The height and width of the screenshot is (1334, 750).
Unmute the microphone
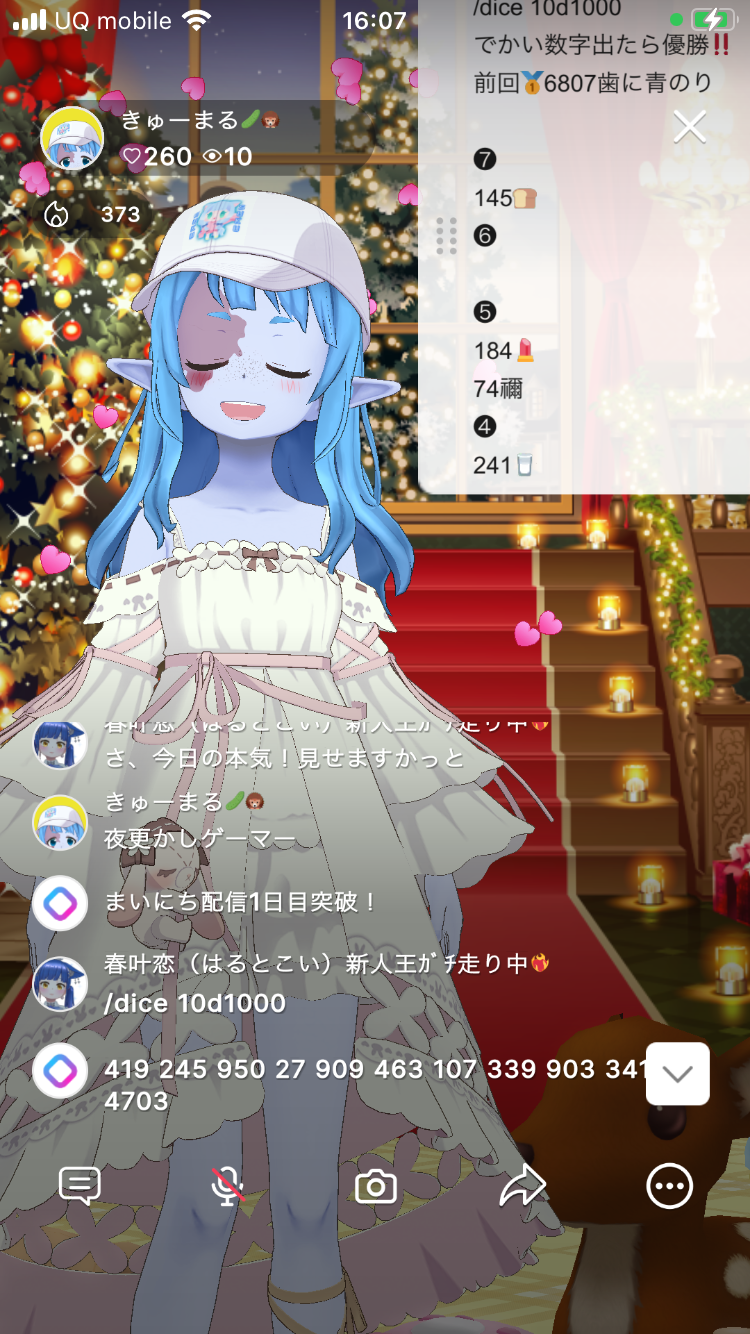click(x=228, y=1186)
